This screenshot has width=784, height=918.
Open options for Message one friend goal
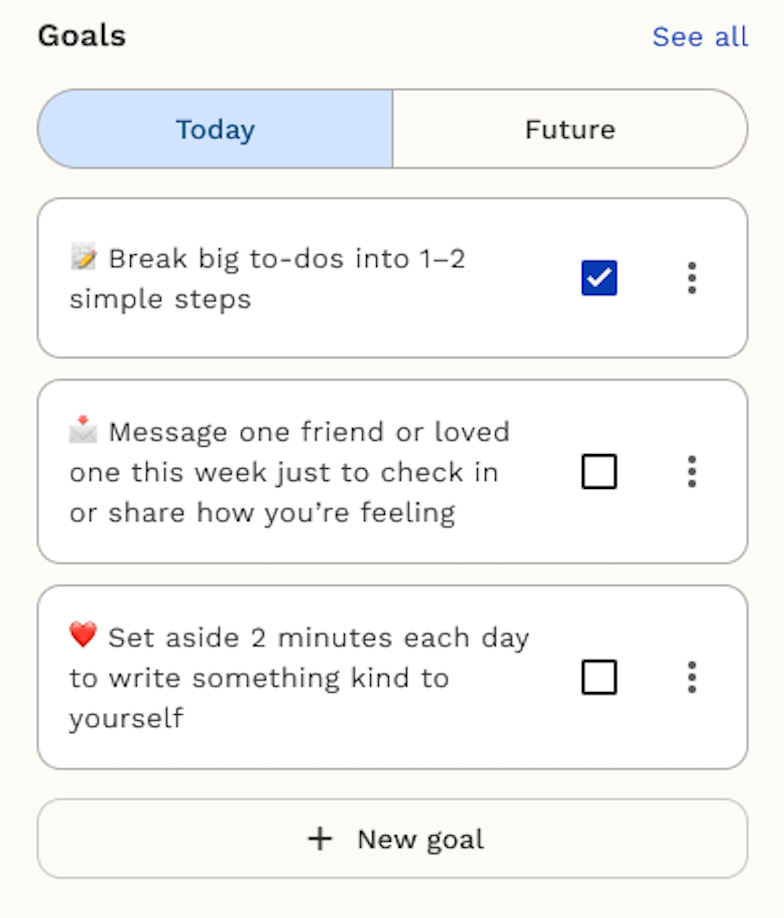[691, 471]
